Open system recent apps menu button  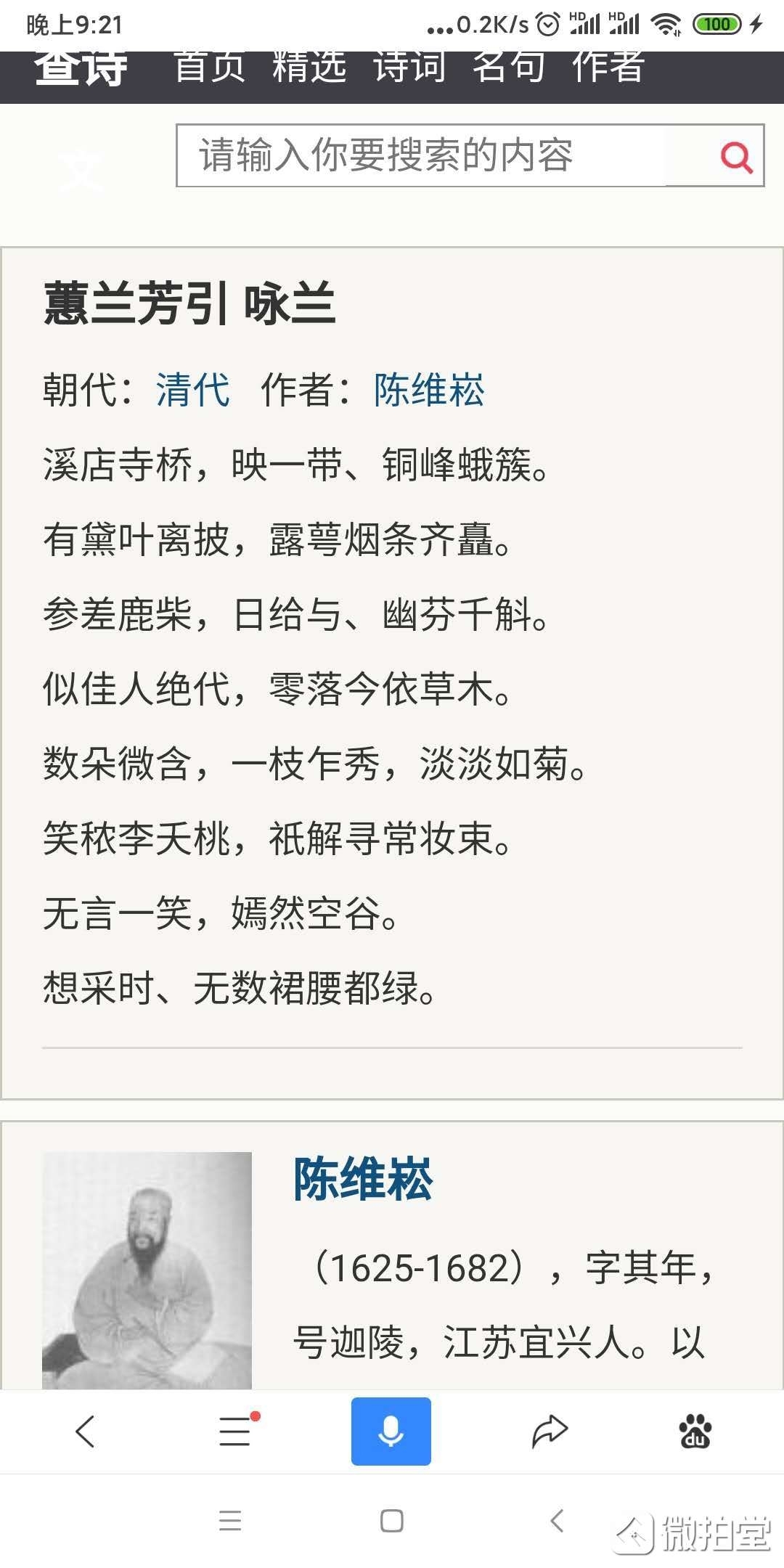point(230,1520)
